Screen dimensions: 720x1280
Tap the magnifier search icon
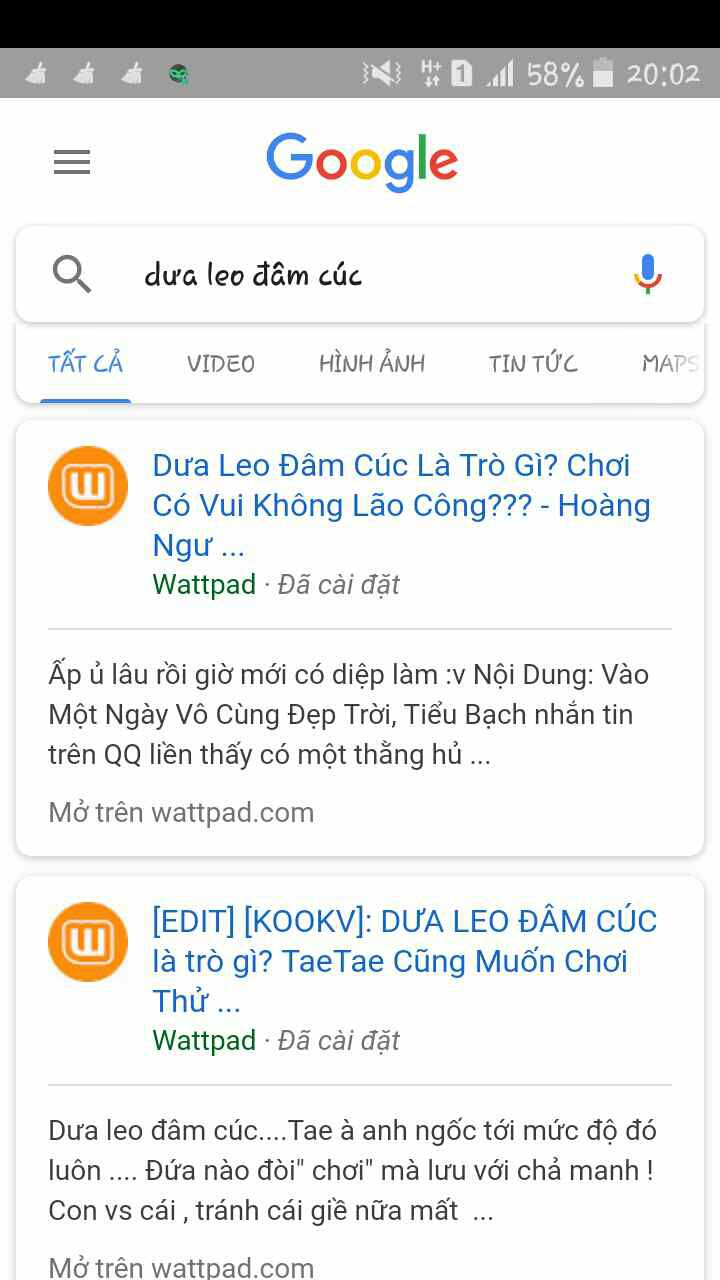coord(72,274)
